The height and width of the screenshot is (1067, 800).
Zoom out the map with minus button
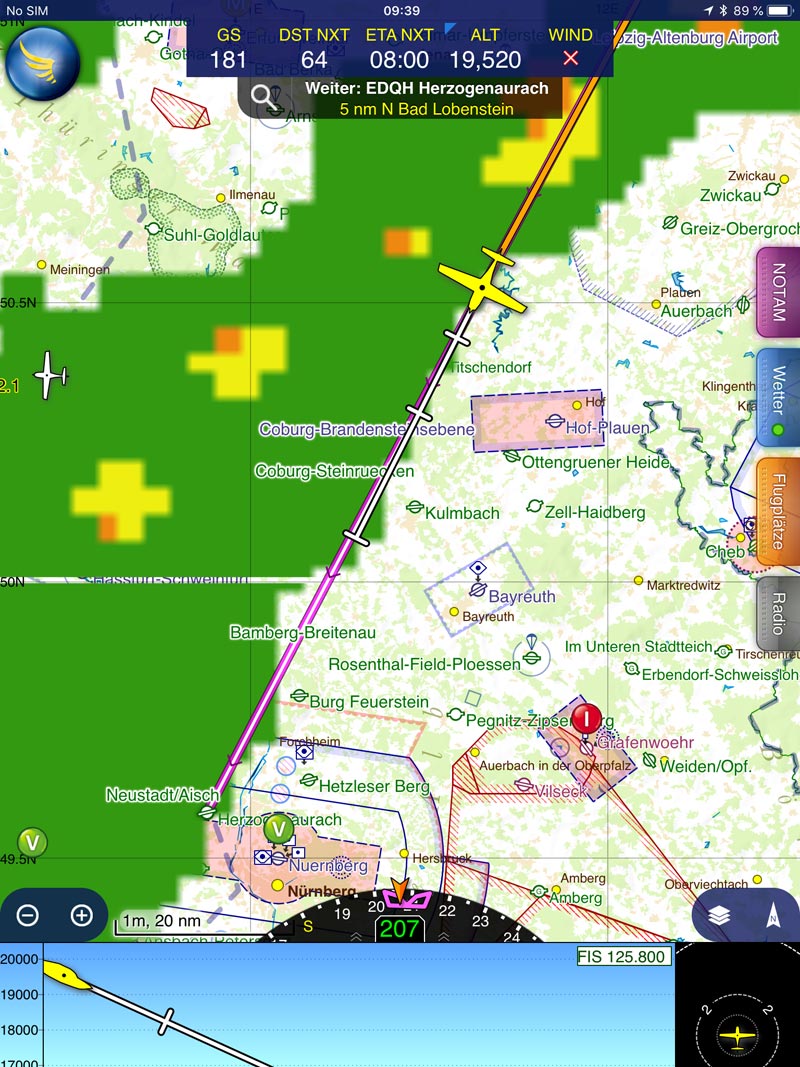(x=28, y=915)
